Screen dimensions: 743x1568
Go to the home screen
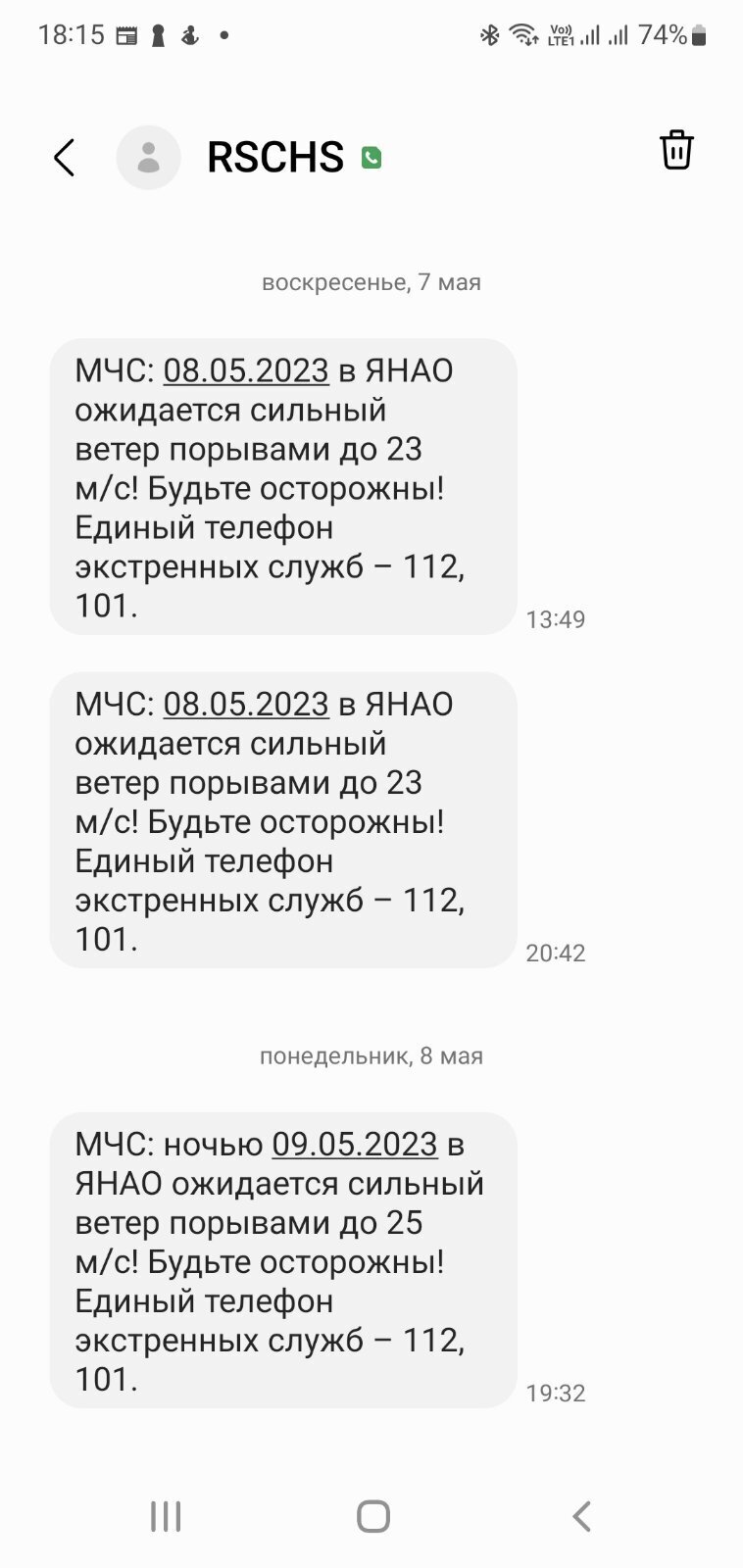pos(372,1516)
